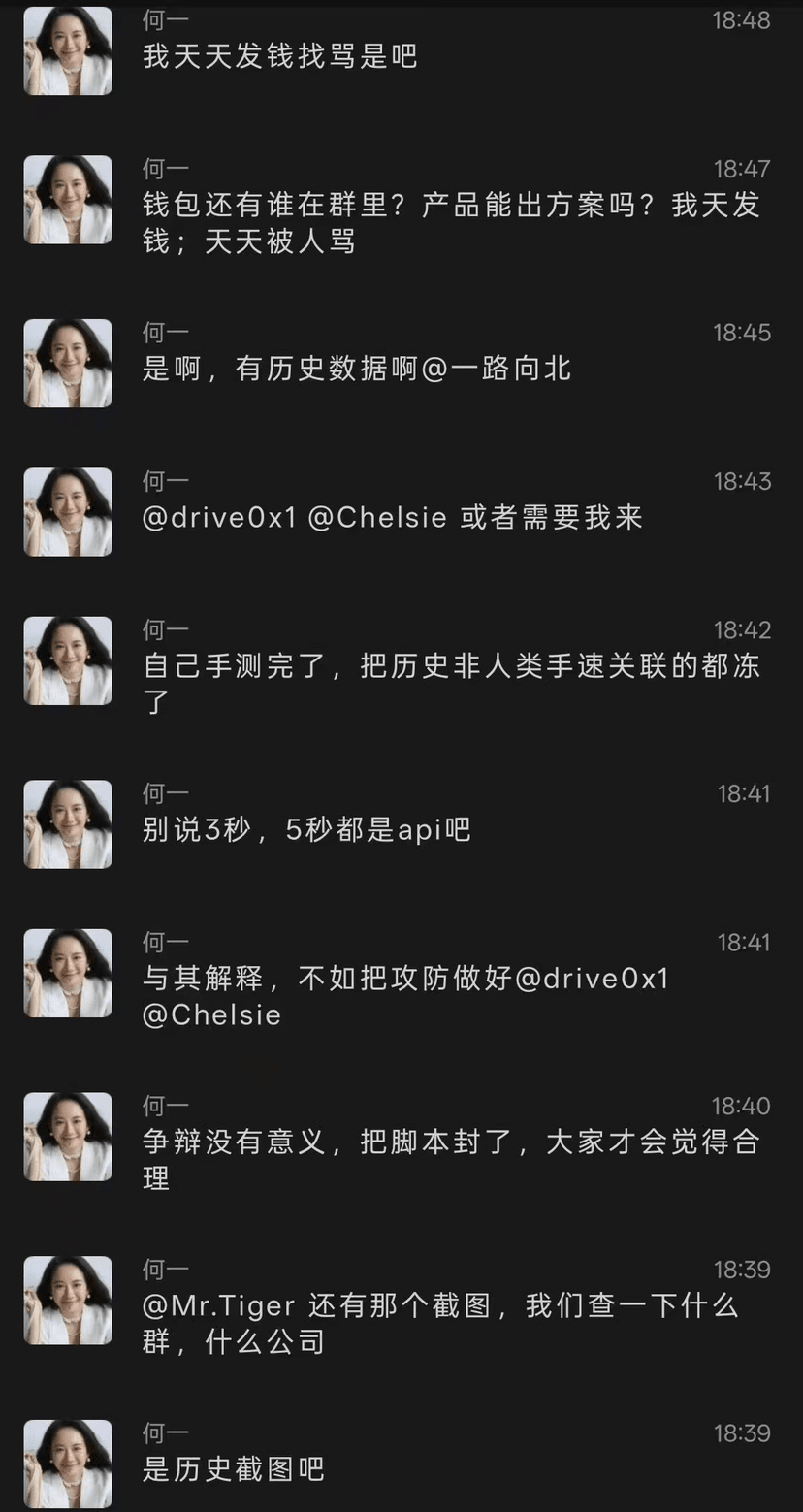Image resolution: width=803 pixels, height=1512 pixels.
Task: Open the profile photo beside "争辩没有意义" message
Action: coord(68,1137)
